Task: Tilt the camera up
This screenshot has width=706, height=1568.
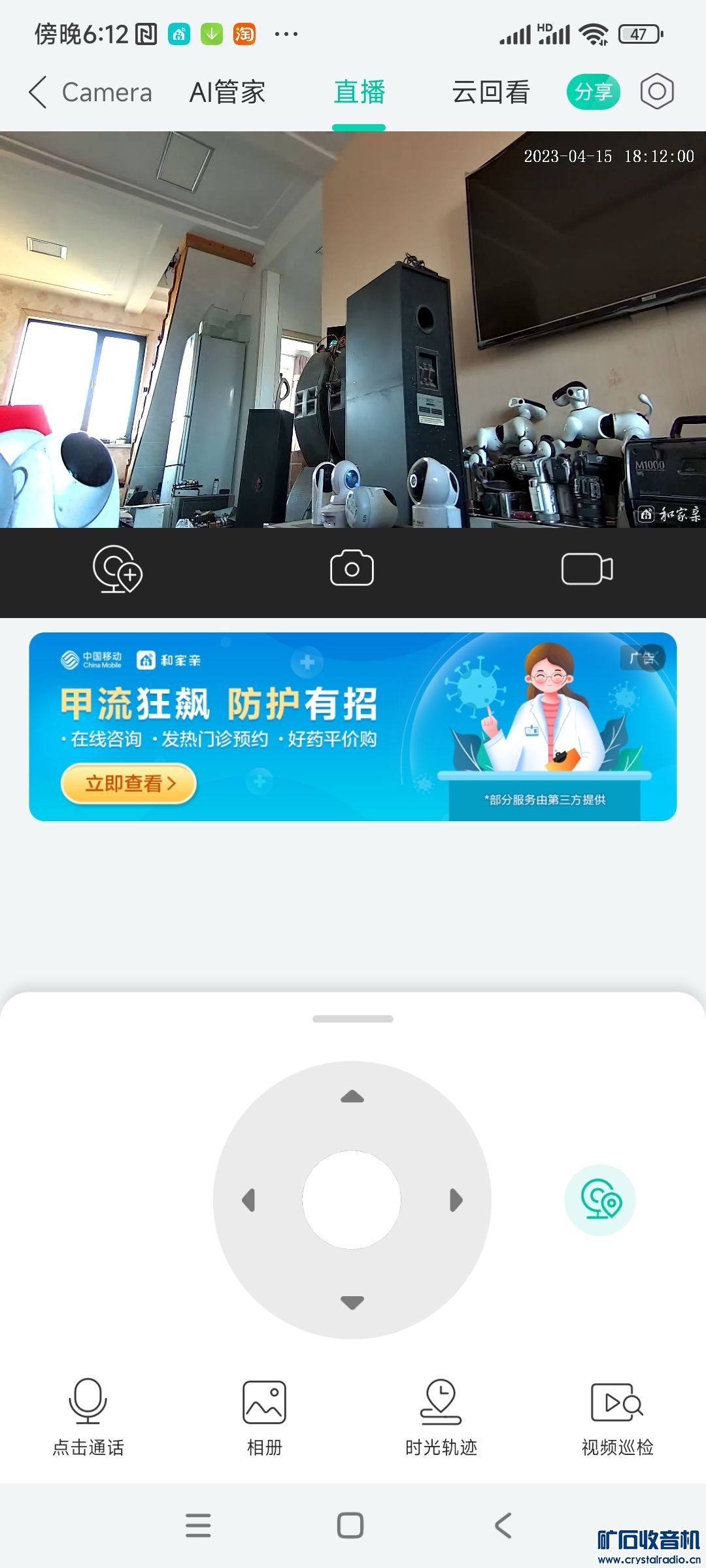Action: pyautogui.click(x=352, y=1097)
